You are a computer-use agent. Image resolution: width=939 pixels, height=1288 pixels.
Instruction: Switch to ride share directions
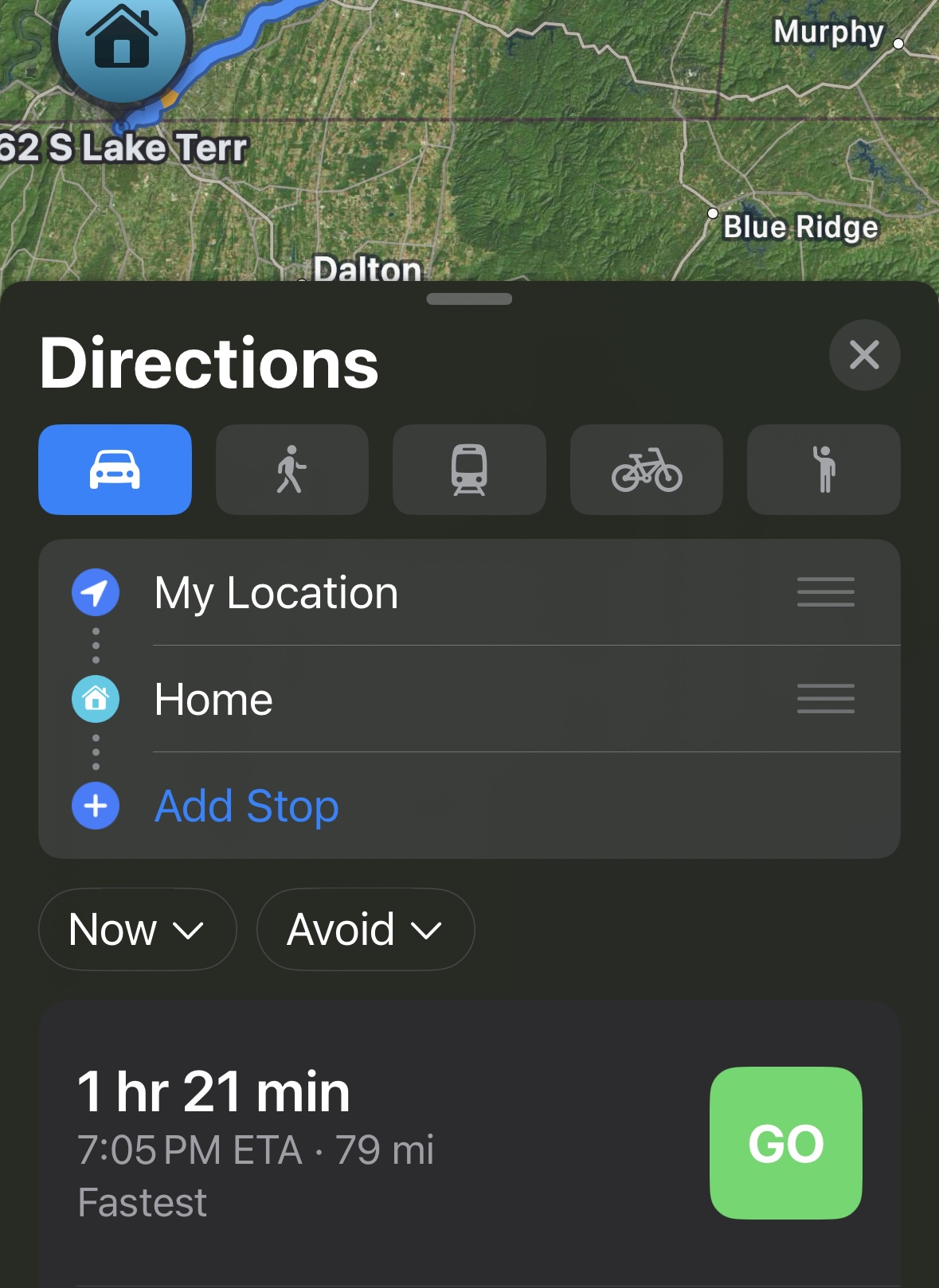[x=824, y=470]
